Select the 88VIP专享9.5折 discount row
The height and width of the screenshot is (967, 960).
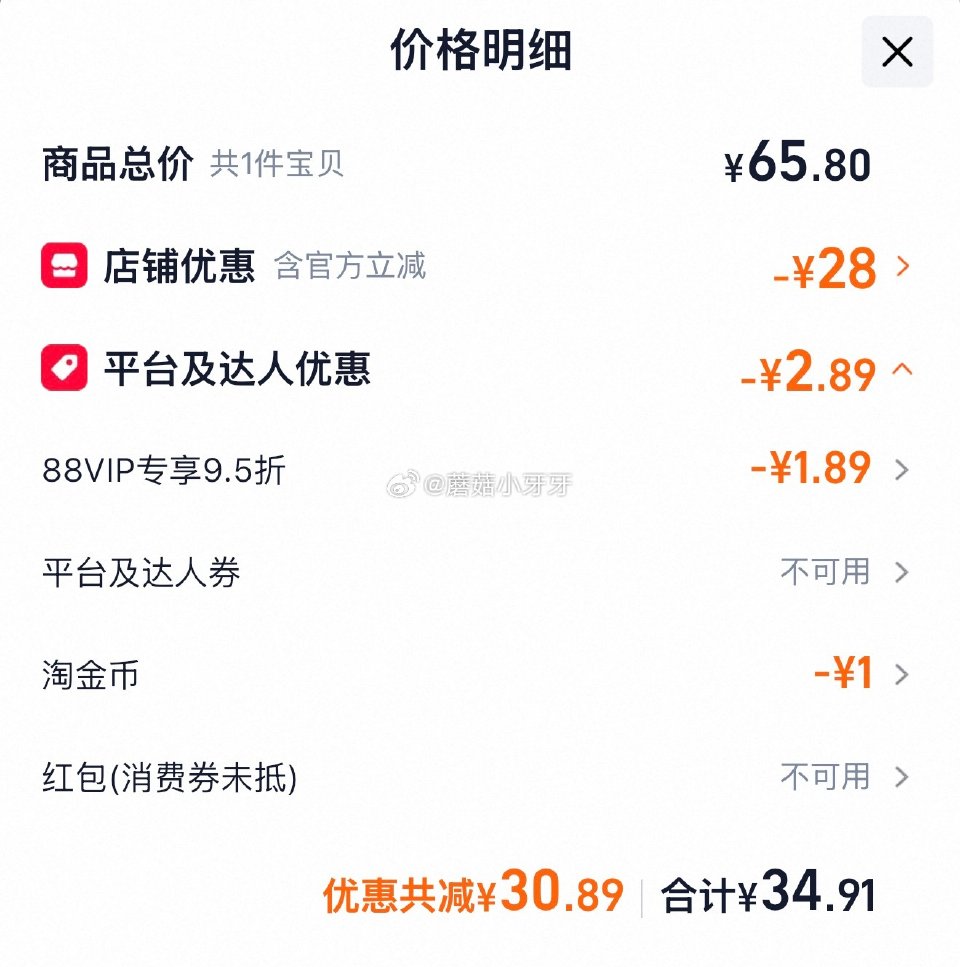480,470
